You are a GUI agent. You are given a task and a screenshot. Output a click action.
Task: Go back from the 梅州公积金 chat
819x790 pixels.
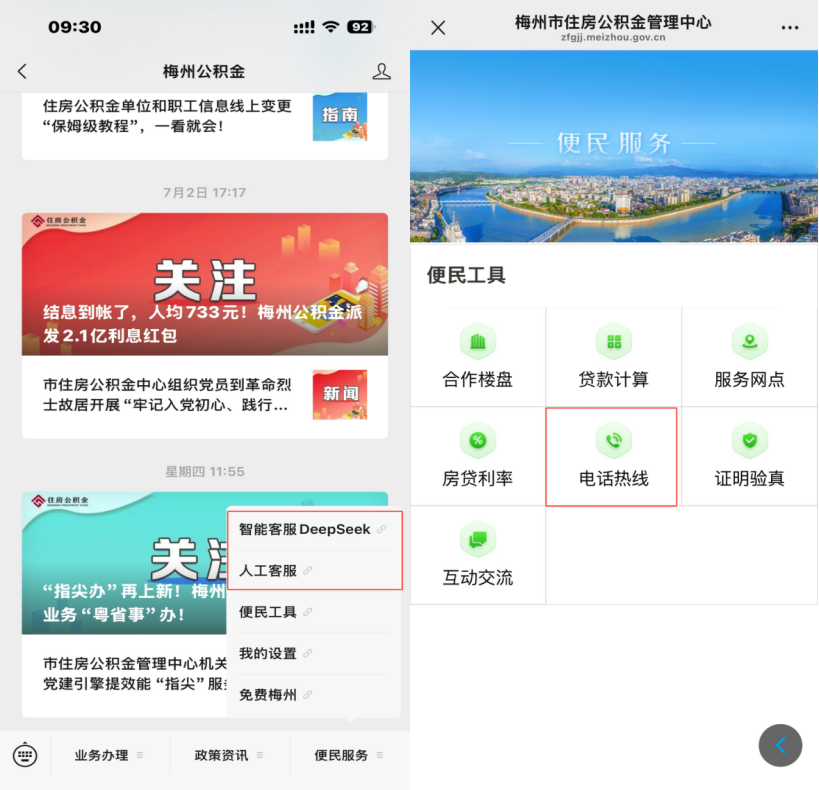click(22, 71)
